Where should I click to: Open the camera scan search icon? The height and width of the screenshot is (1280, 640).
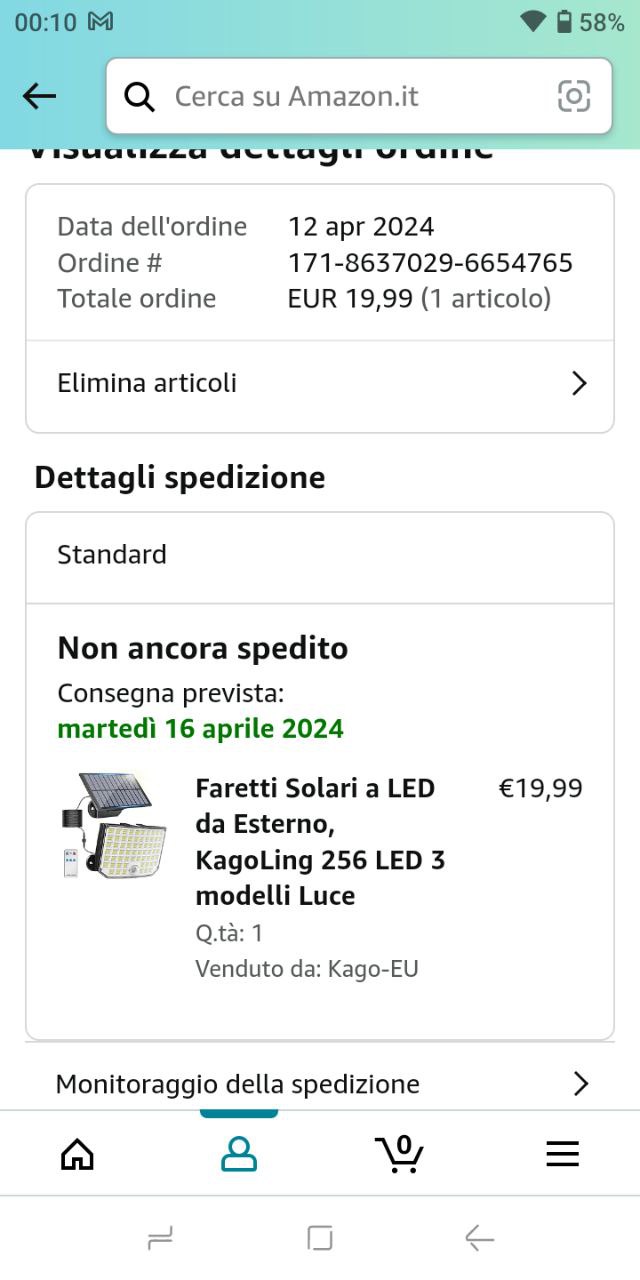pos(574,96)
